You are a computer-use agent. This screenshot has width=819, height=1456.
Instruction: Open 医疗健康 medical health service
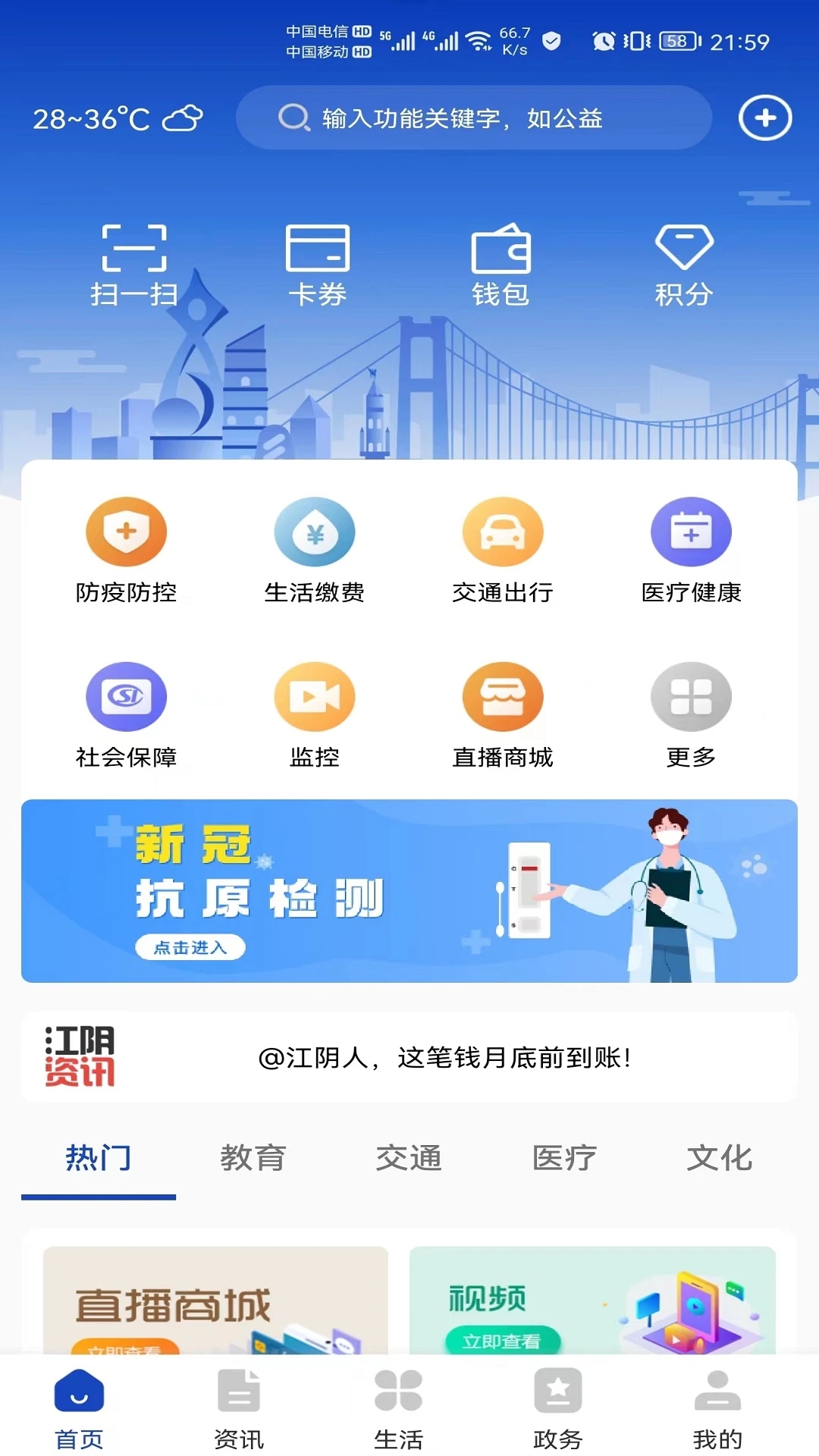pyautogui.click(x=692, y=550)
